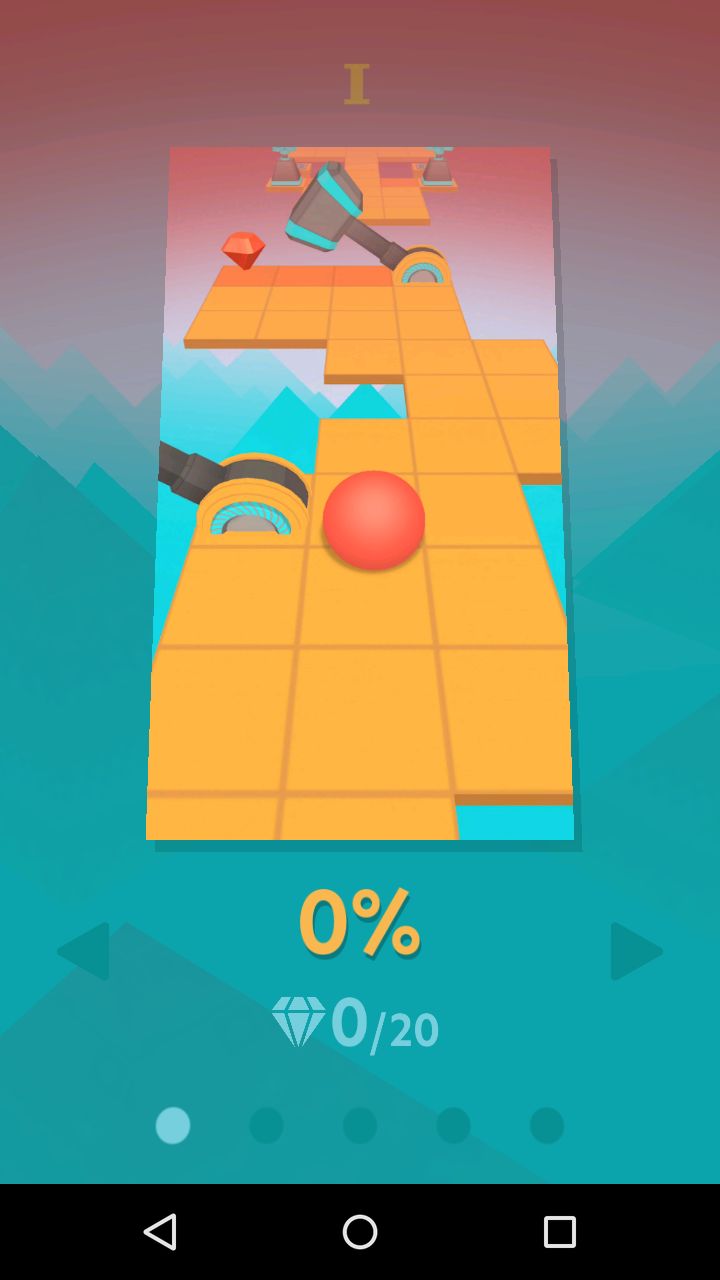Go back using the system back button
720x1280 pixels.
pos(160,1231)
